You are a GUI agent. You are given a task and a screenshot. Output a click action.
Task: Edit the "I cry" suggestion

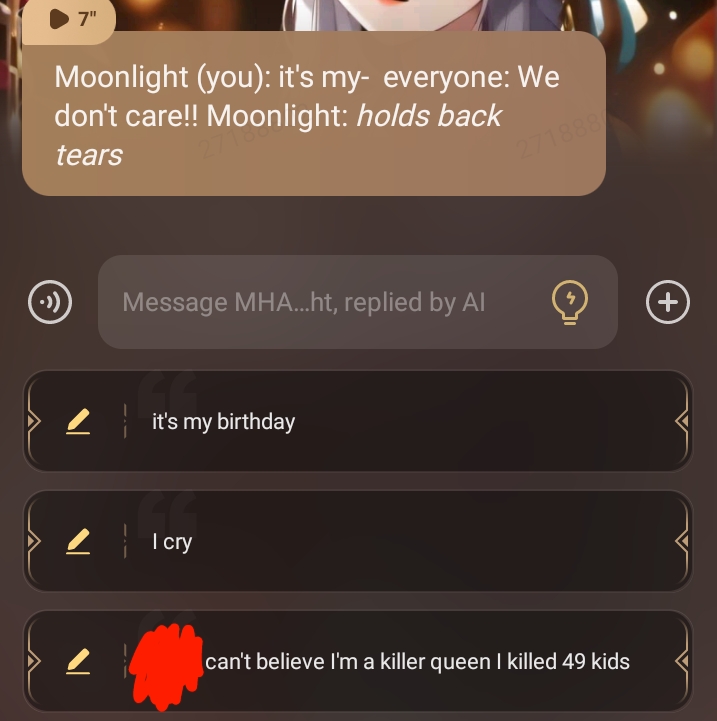78,542
